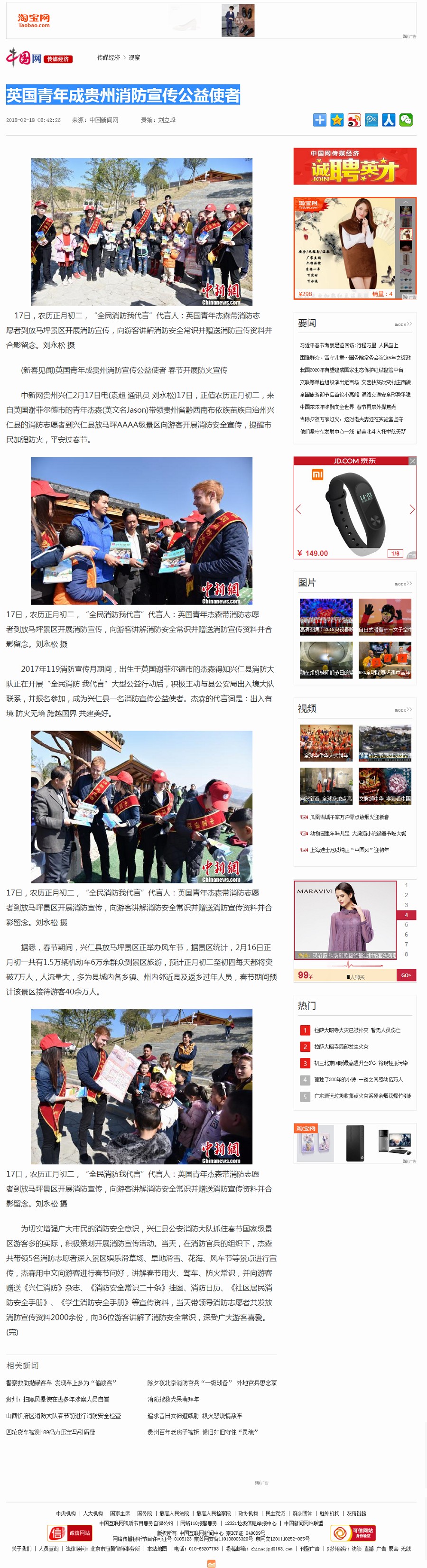The image size is (427, 1568).
Task: Open the blue plus share menu
Action: click(x=320, y=120)
